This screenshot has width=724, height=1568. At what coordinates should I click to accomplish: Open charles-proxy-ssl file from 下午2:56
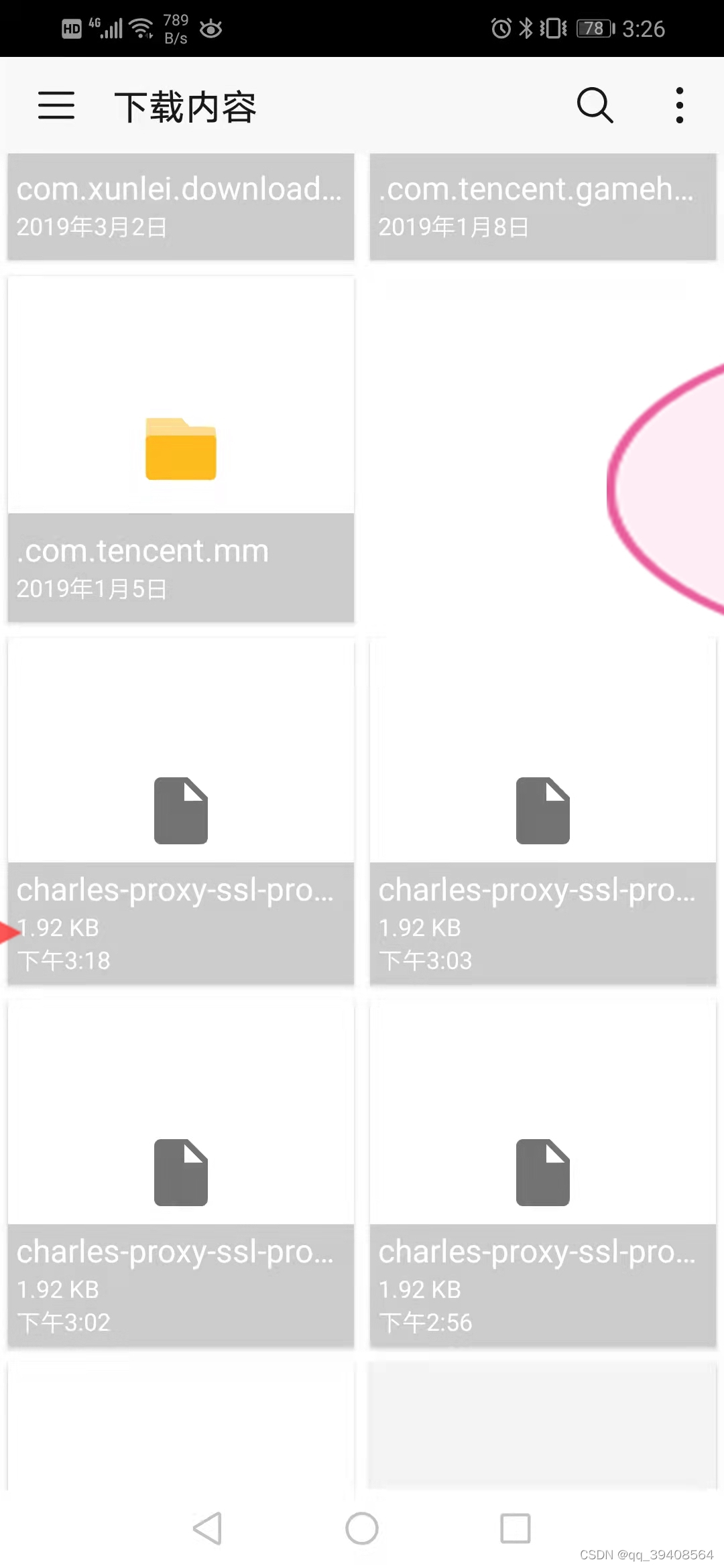coord(542,1173)
